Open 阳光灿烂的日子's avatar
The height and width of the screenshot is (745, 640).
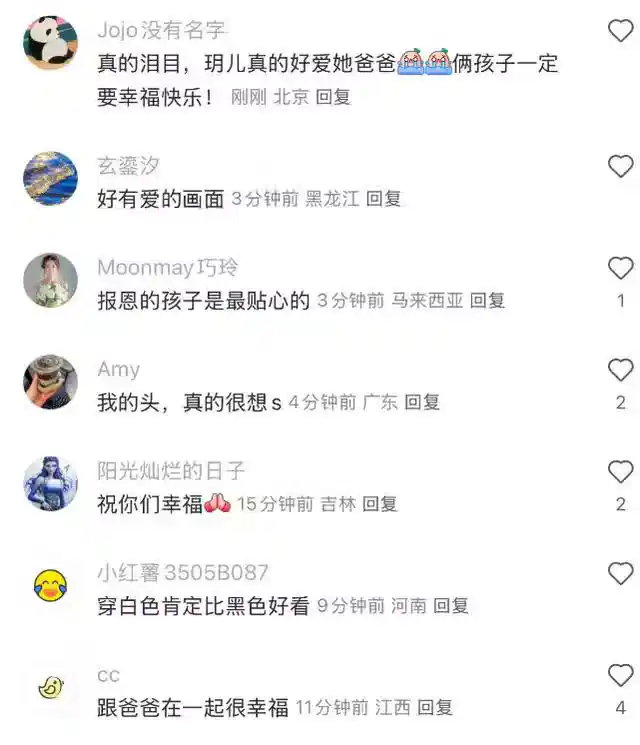50,484
